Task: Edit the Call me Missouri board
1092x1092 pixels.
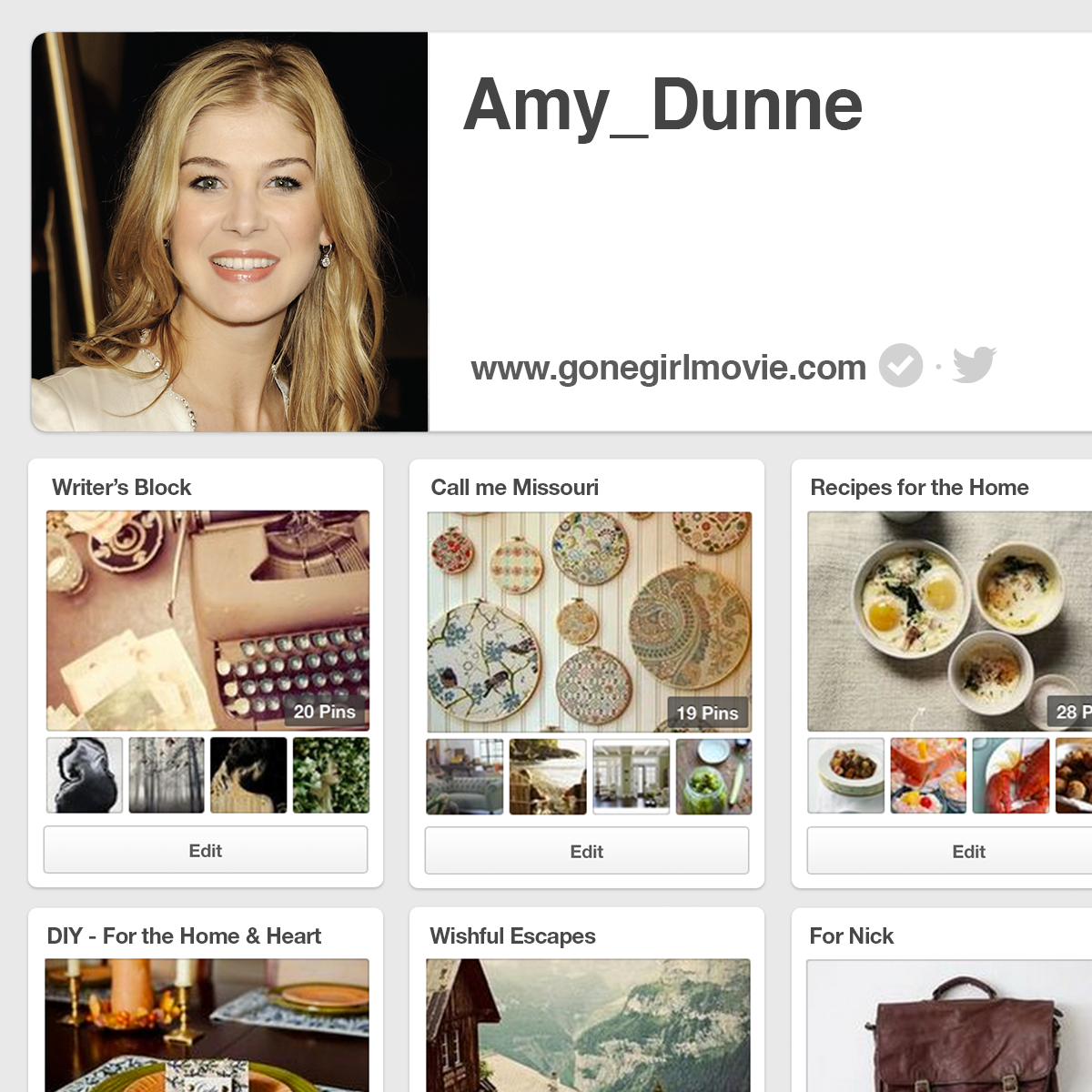Action: (587, 851)
